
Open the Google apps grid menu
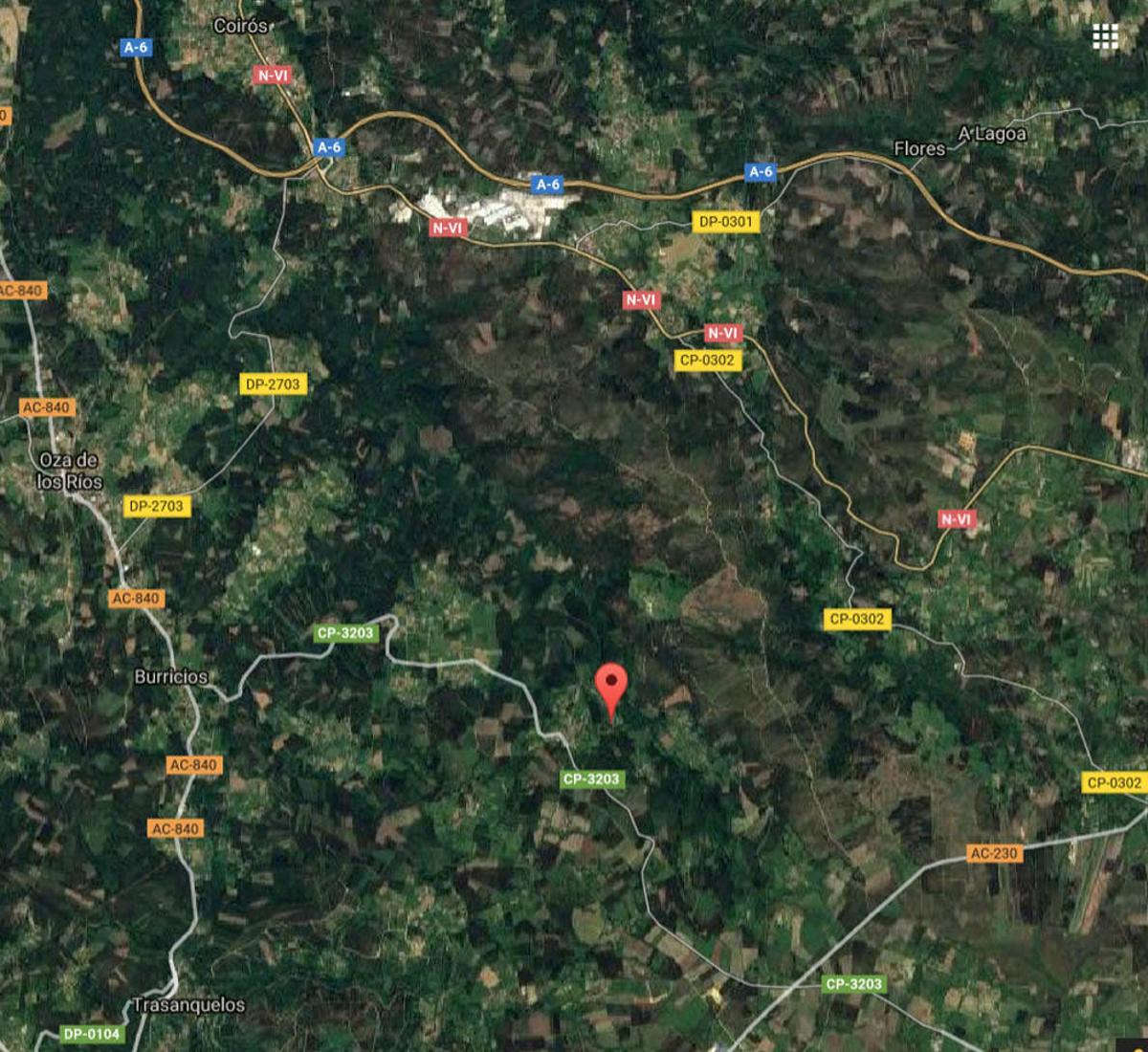(1105, 36)
